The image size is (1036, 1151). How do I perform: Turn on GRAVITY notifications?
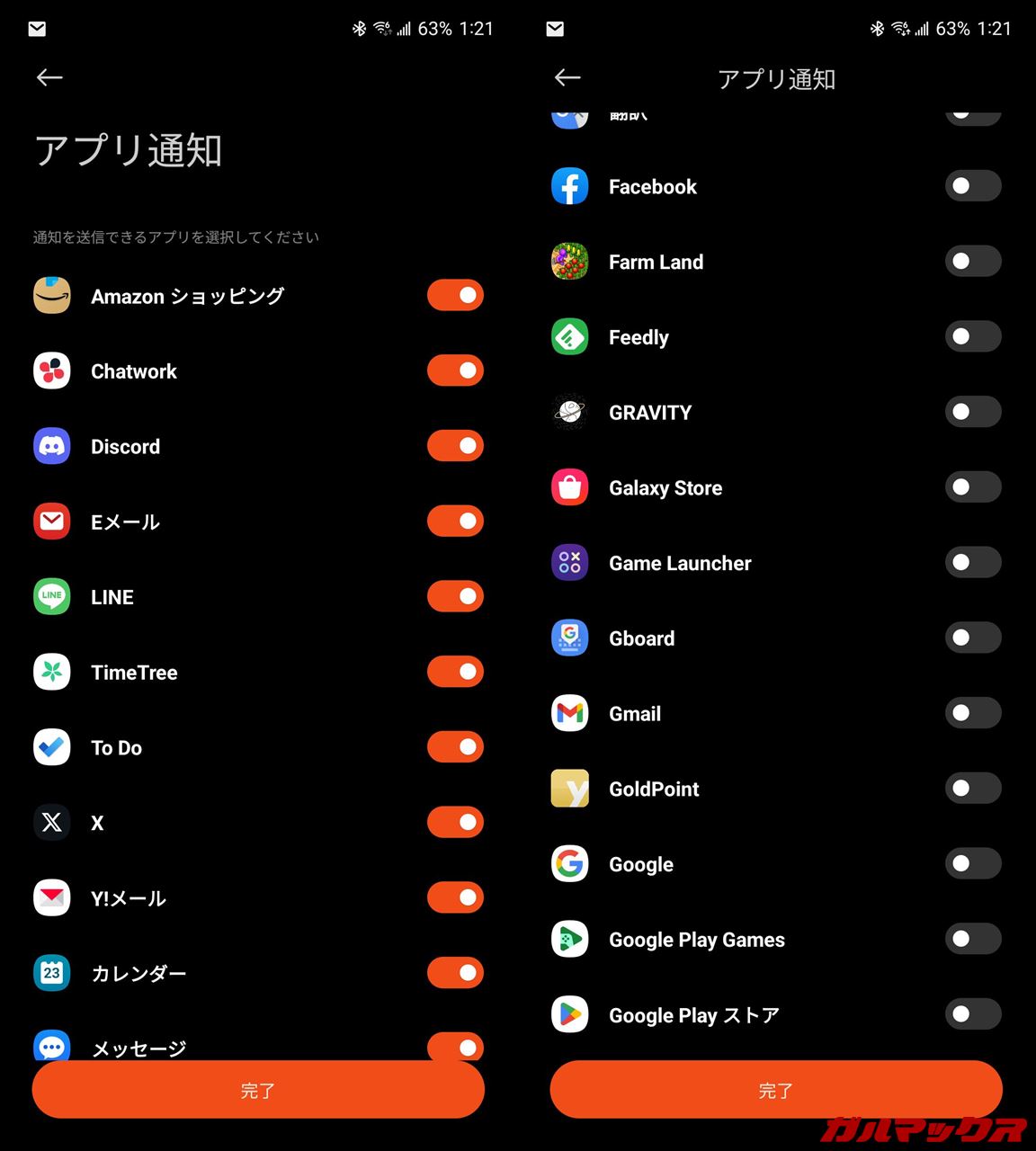pyautogui.click(x=973, y=412)
